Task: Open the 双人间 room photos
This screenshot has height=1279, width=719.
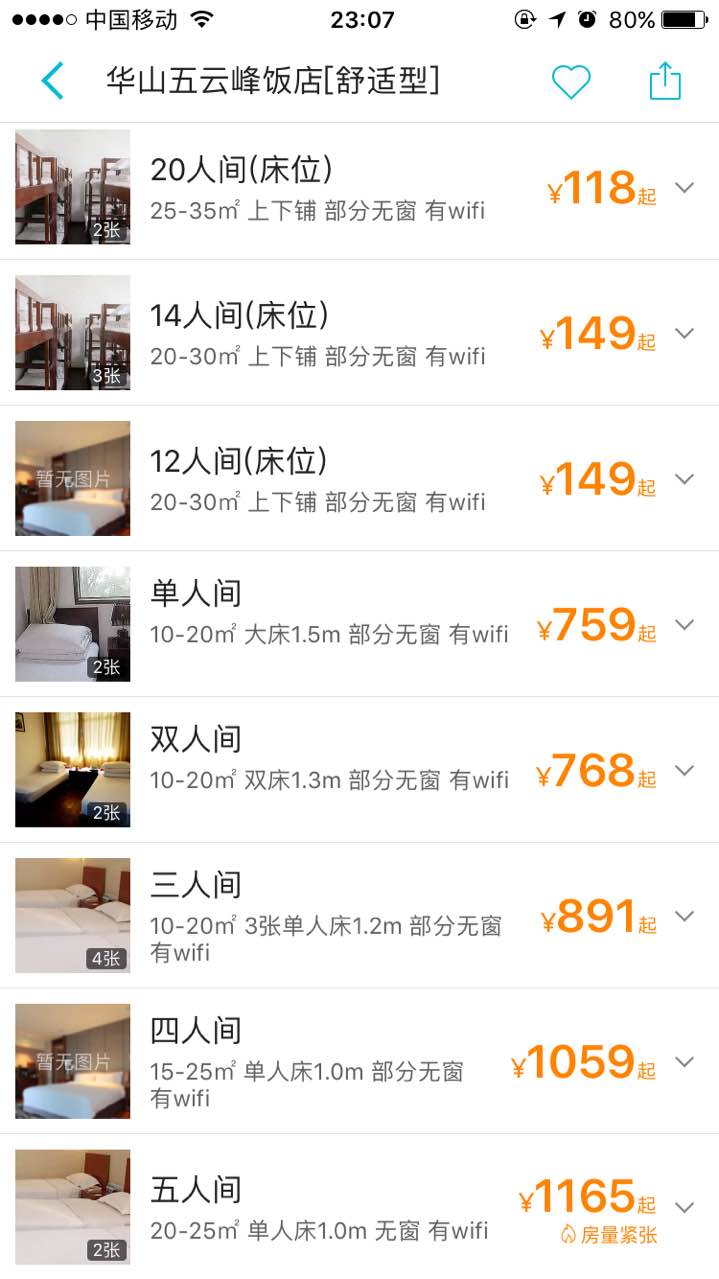Action: pos(72,770)
